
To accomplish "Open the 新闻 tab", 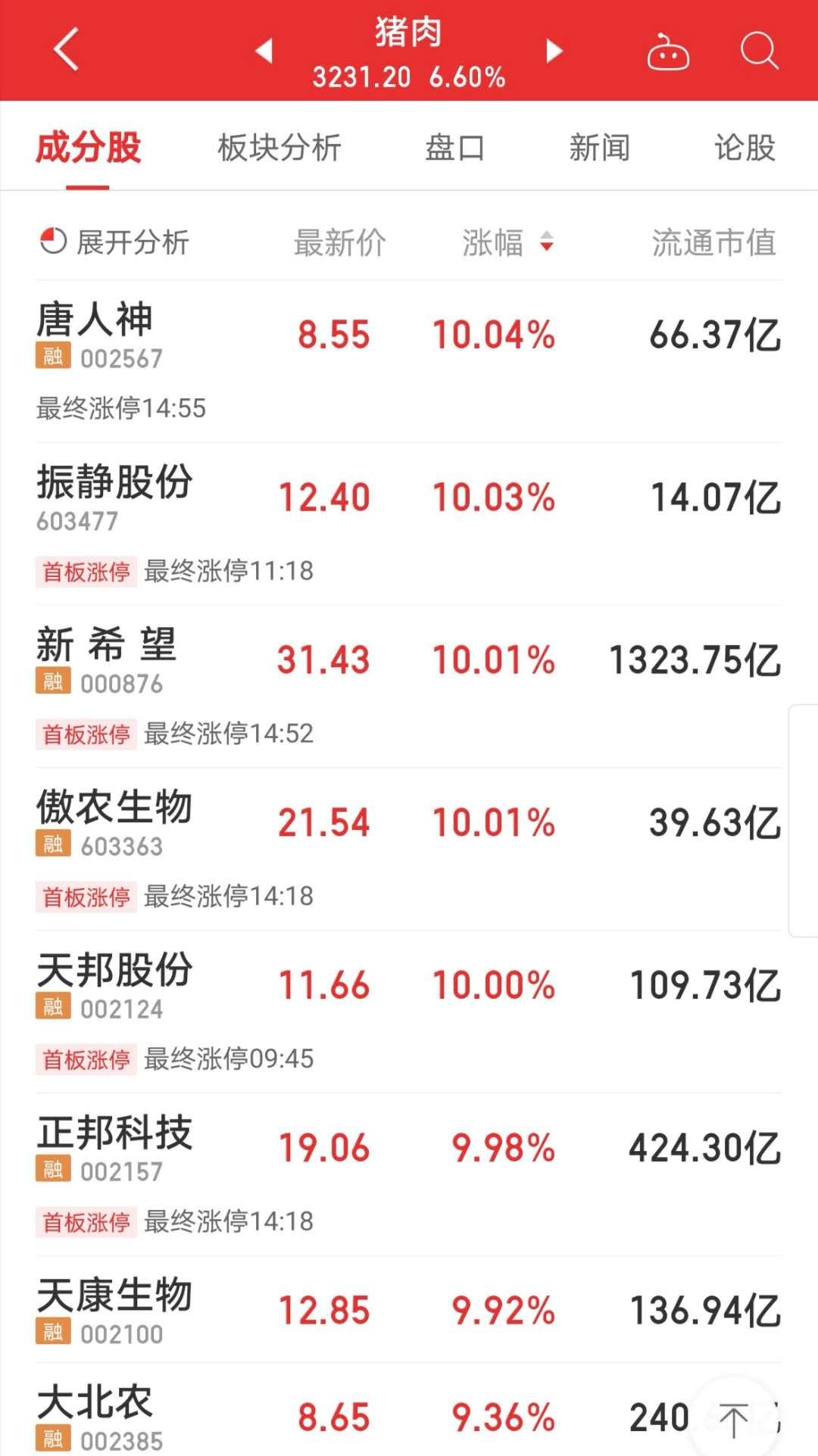I will point(599,147).
